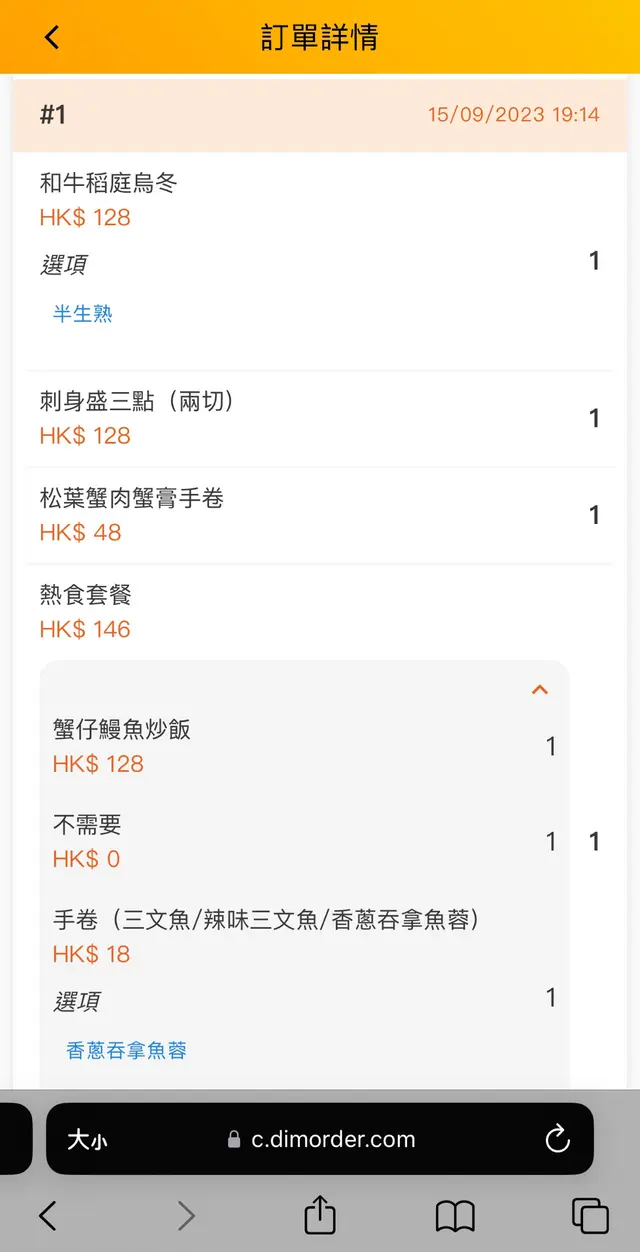Reload the c.dimorder.com page
Screen dimensions: 640x1252
click(557, 1139)
